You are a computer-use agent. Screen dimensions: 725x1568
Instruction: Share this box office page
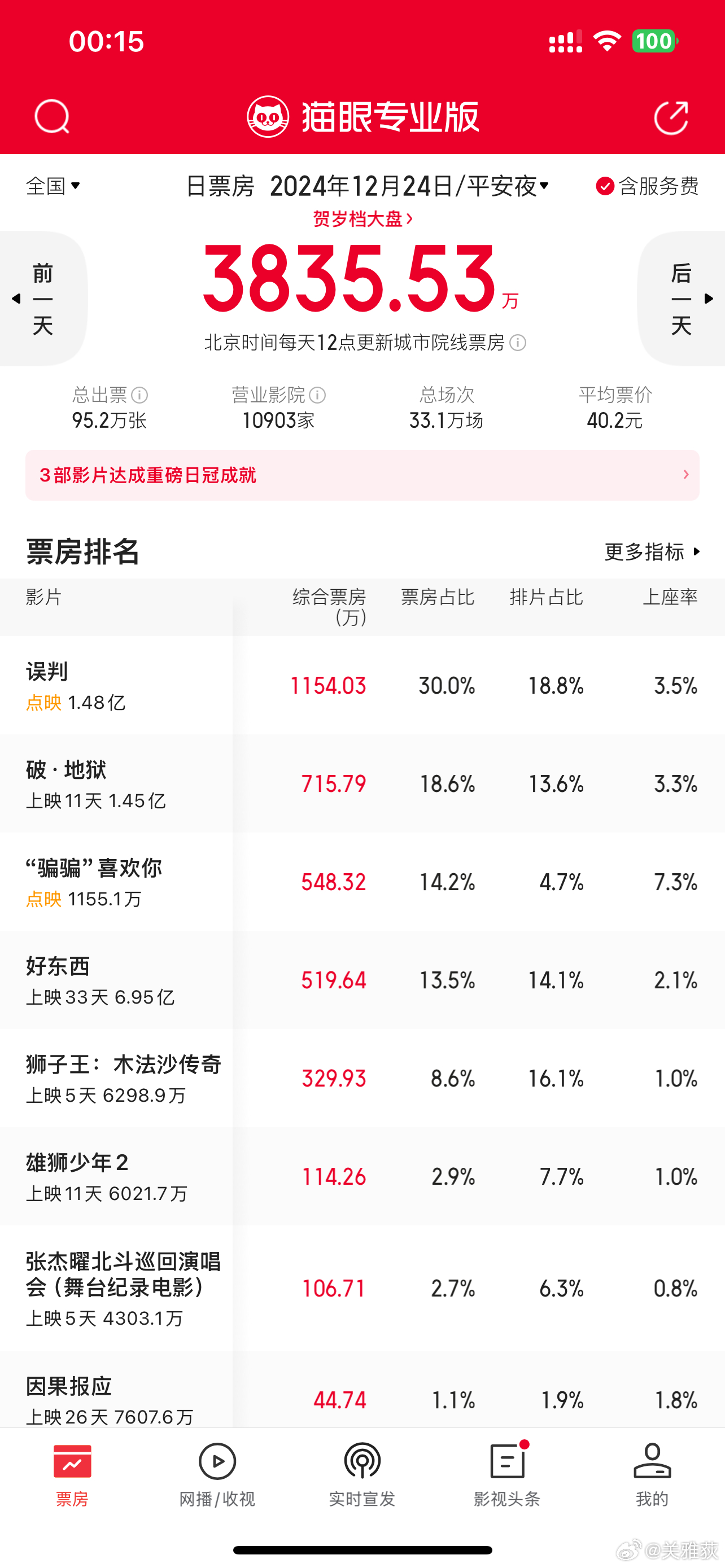pos(671,116)
